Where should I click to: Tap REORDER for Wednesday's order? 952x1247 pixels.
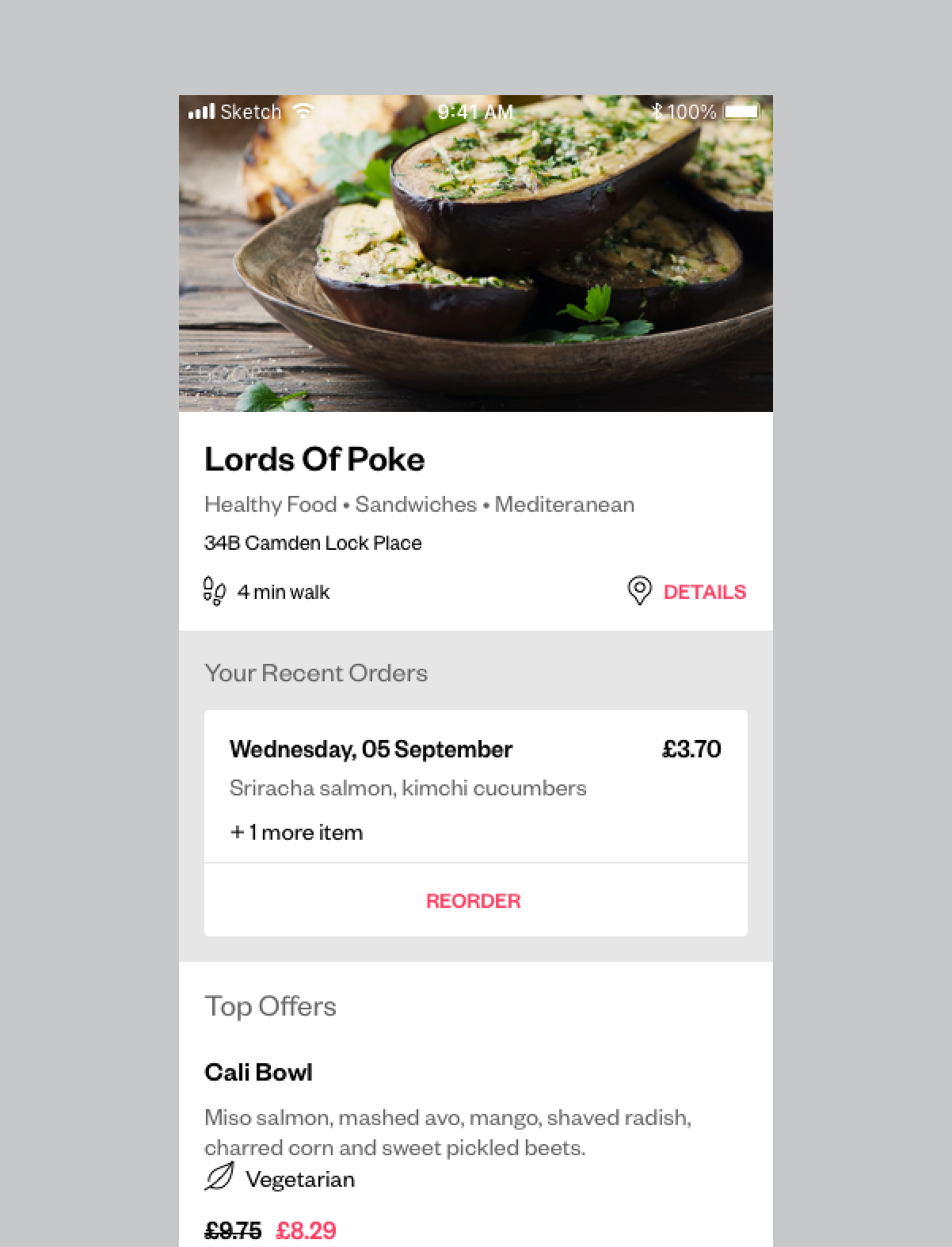tap(474, 901)
